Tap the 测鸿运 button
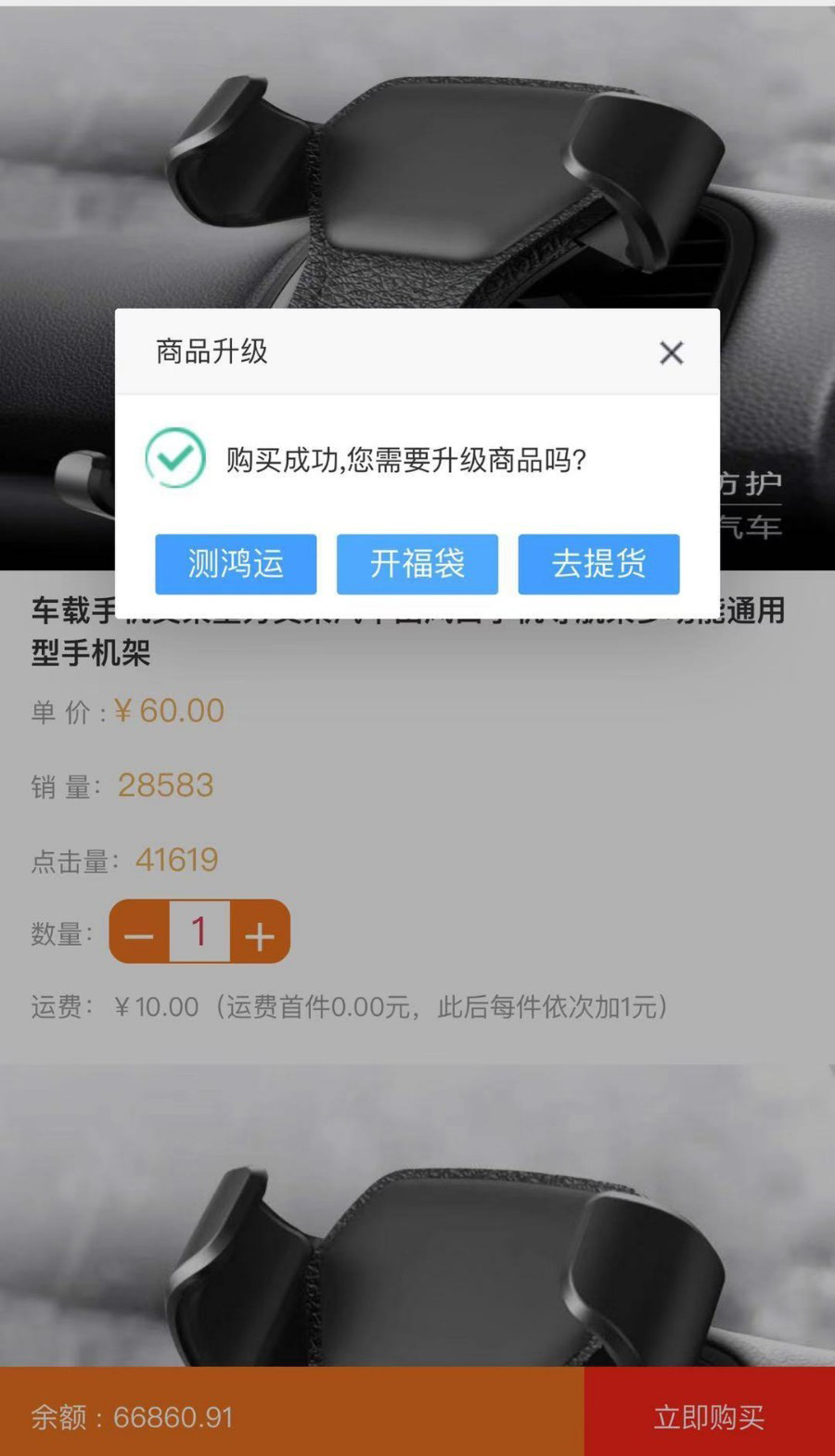The image size is (835, 1456). click(236, 564)
